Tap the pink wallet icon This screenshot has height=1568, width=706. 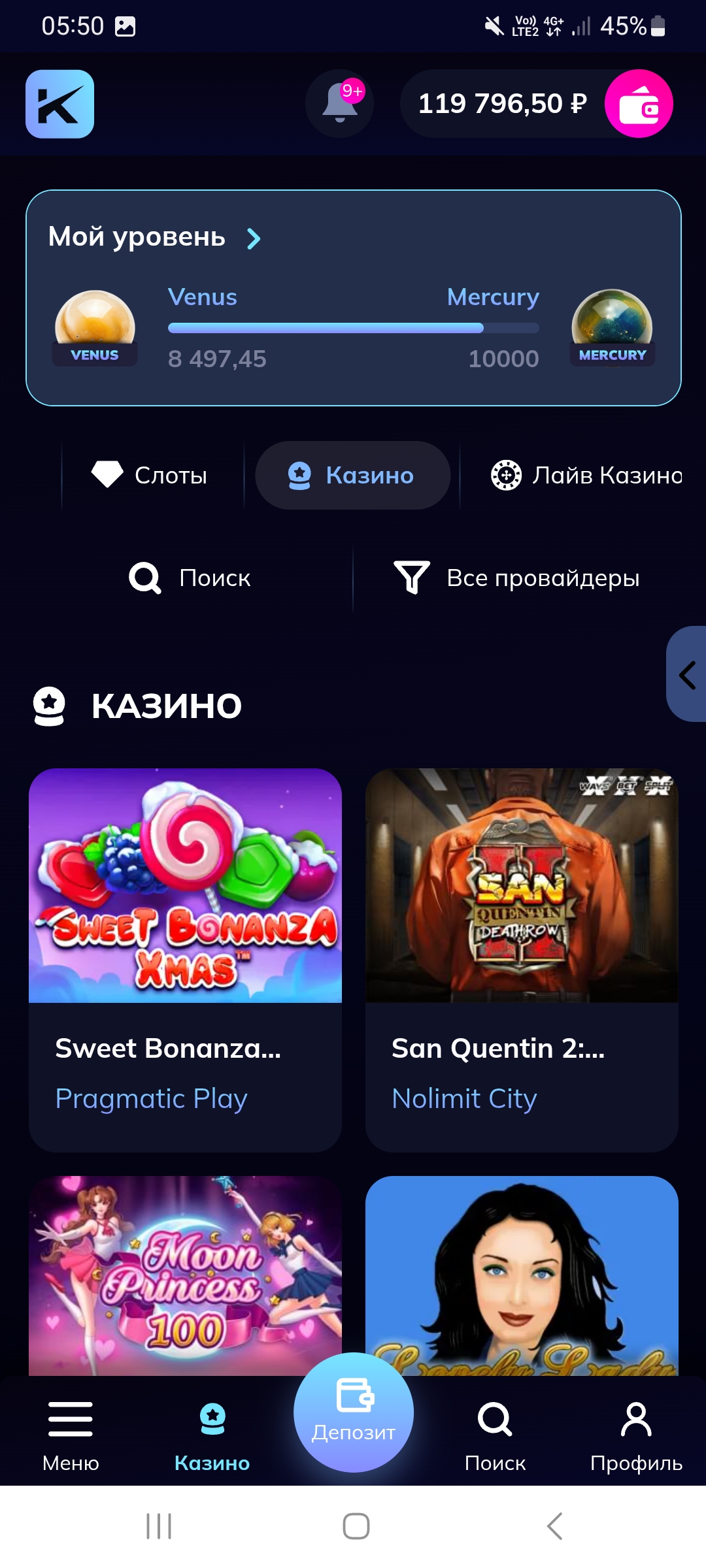[639, 103]
